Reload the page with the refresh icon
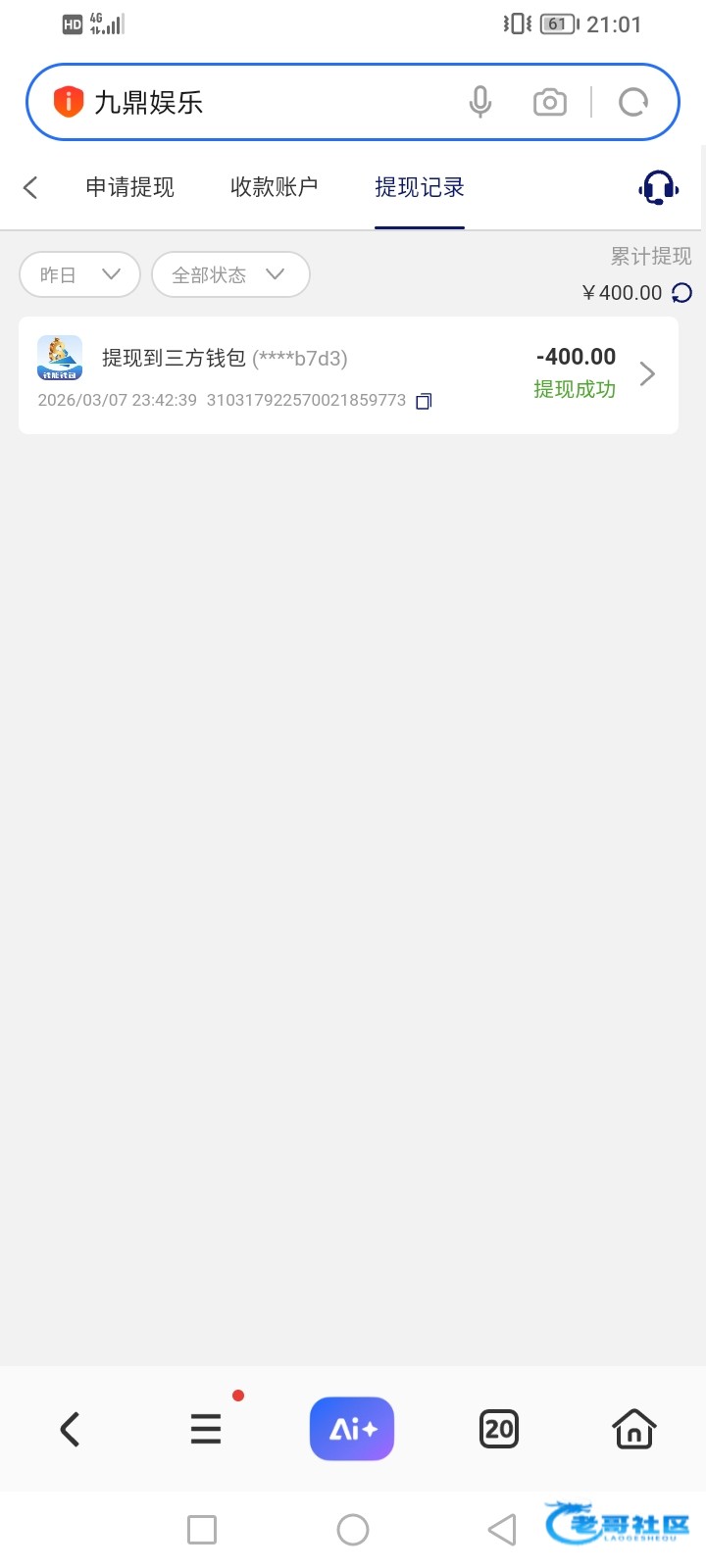Screen dimensions: 706x1568 pyautogui.click(x=633, y=102)
